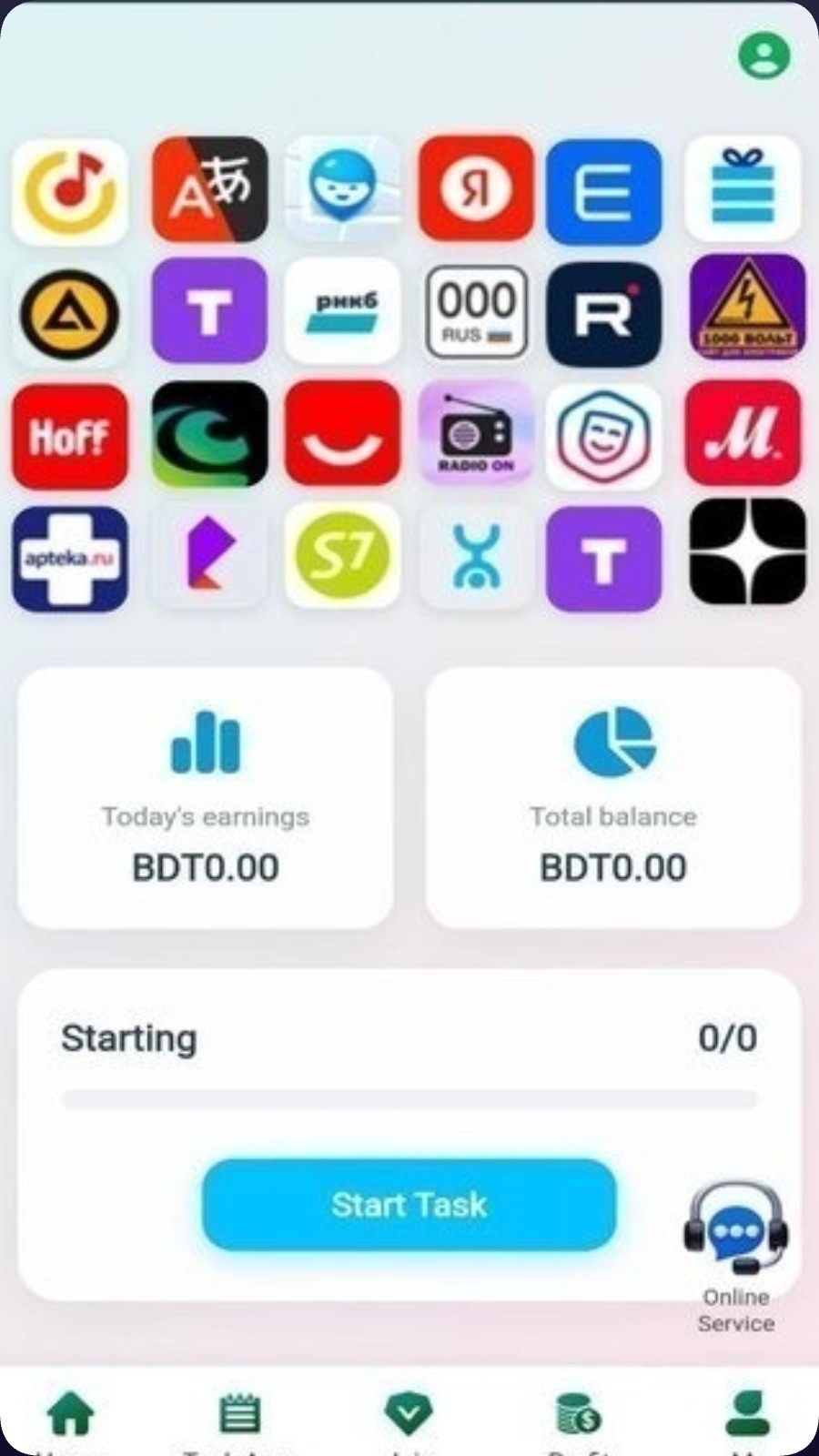This screenshot has width=819, height=1456.
Task: Open the diamond tab in bottom bar
Action: [x=409, y=1415]
